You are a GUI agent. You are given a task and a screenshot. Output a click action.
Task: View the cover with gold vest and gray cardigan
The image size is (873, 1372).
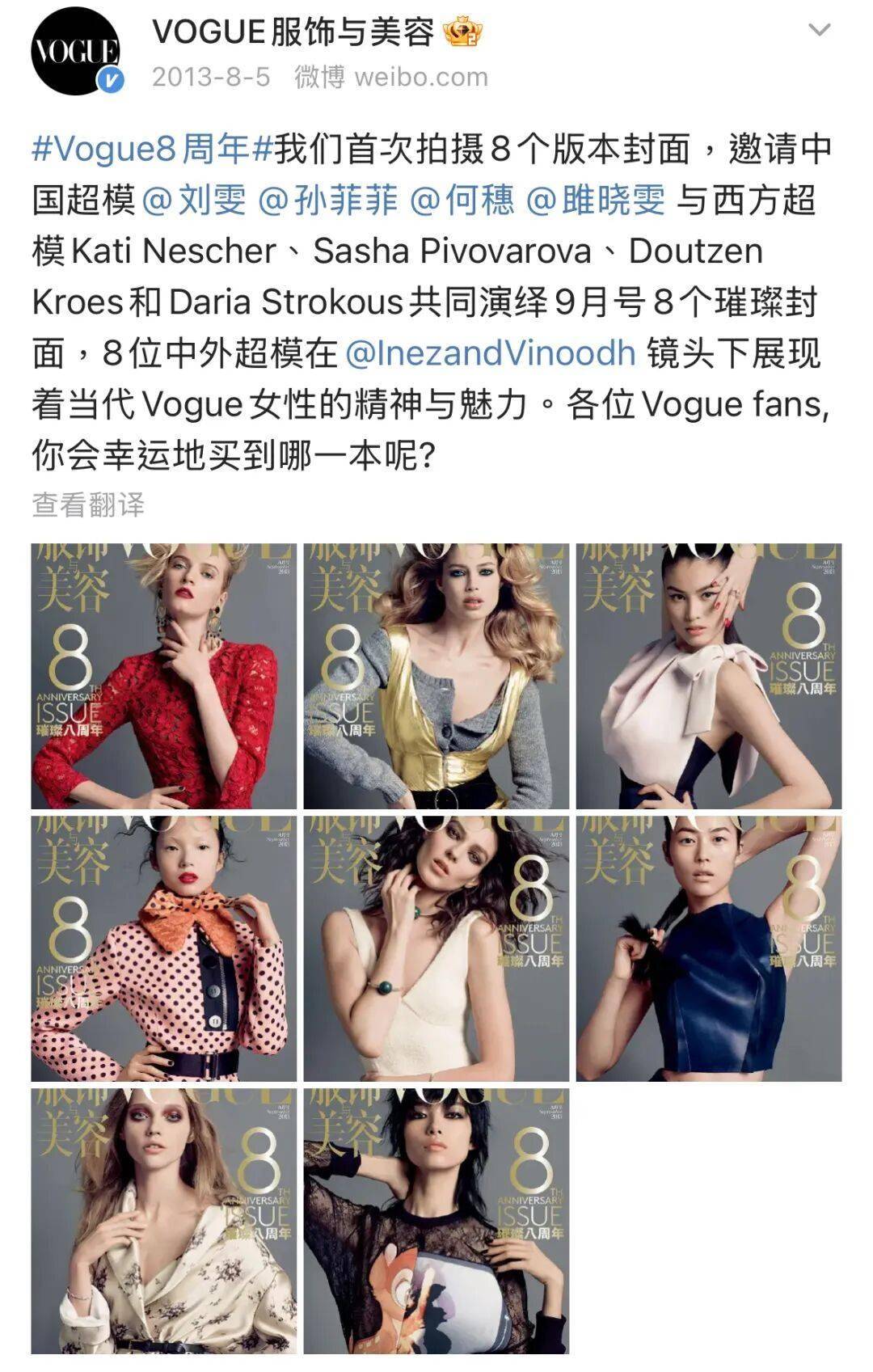pos(436,676)
